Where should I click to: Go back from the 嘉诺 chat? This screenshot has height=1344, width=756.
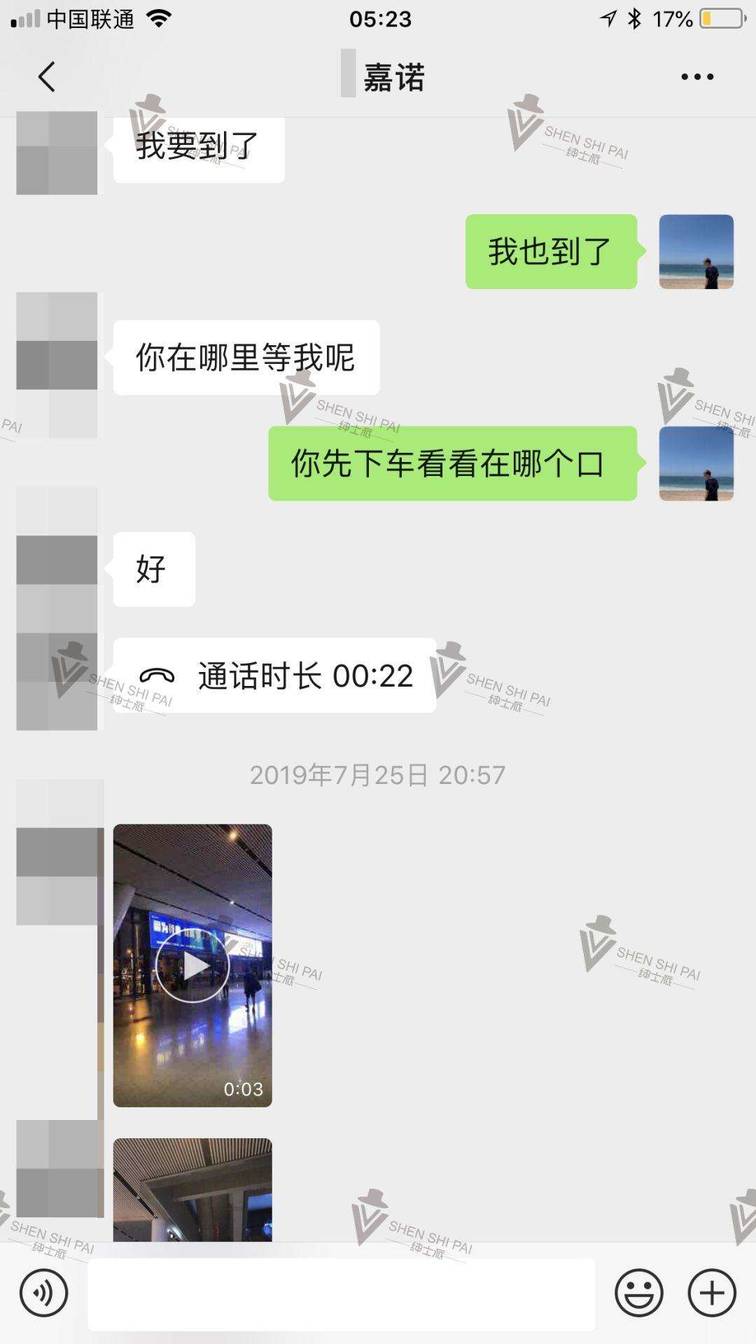(x=46, y=77)
